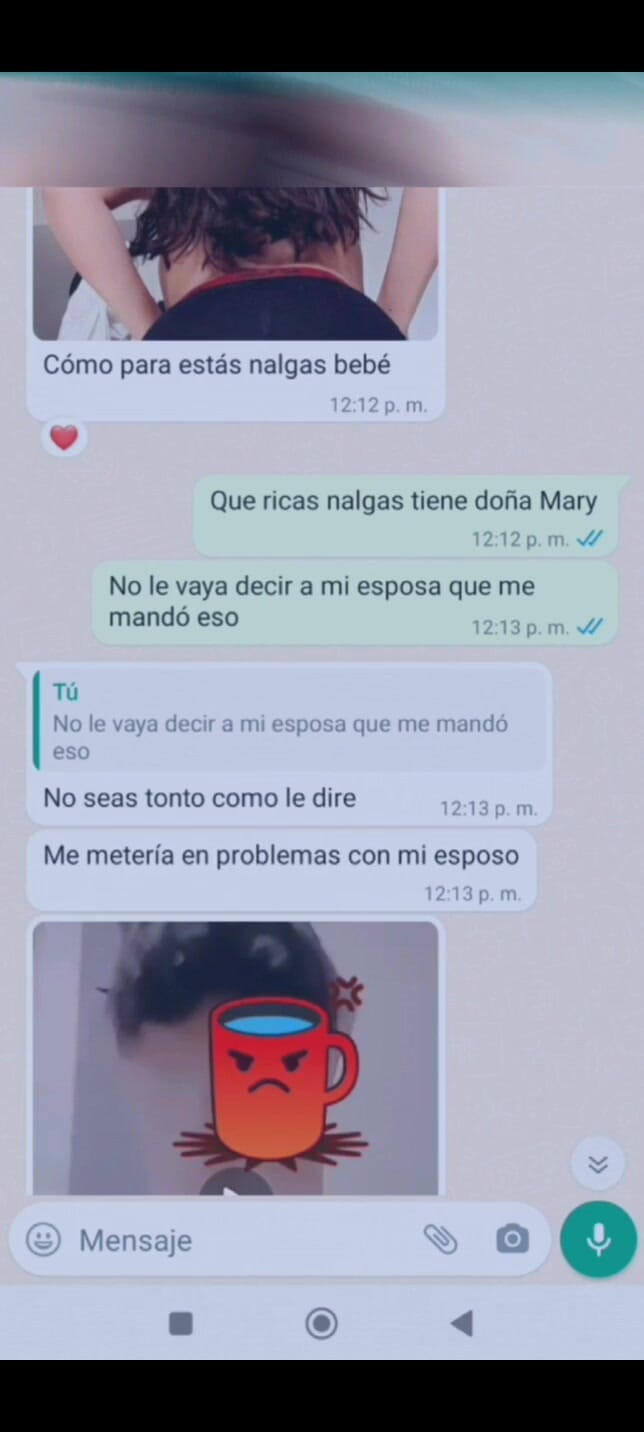Open the emoji picker

(43, 1240)
